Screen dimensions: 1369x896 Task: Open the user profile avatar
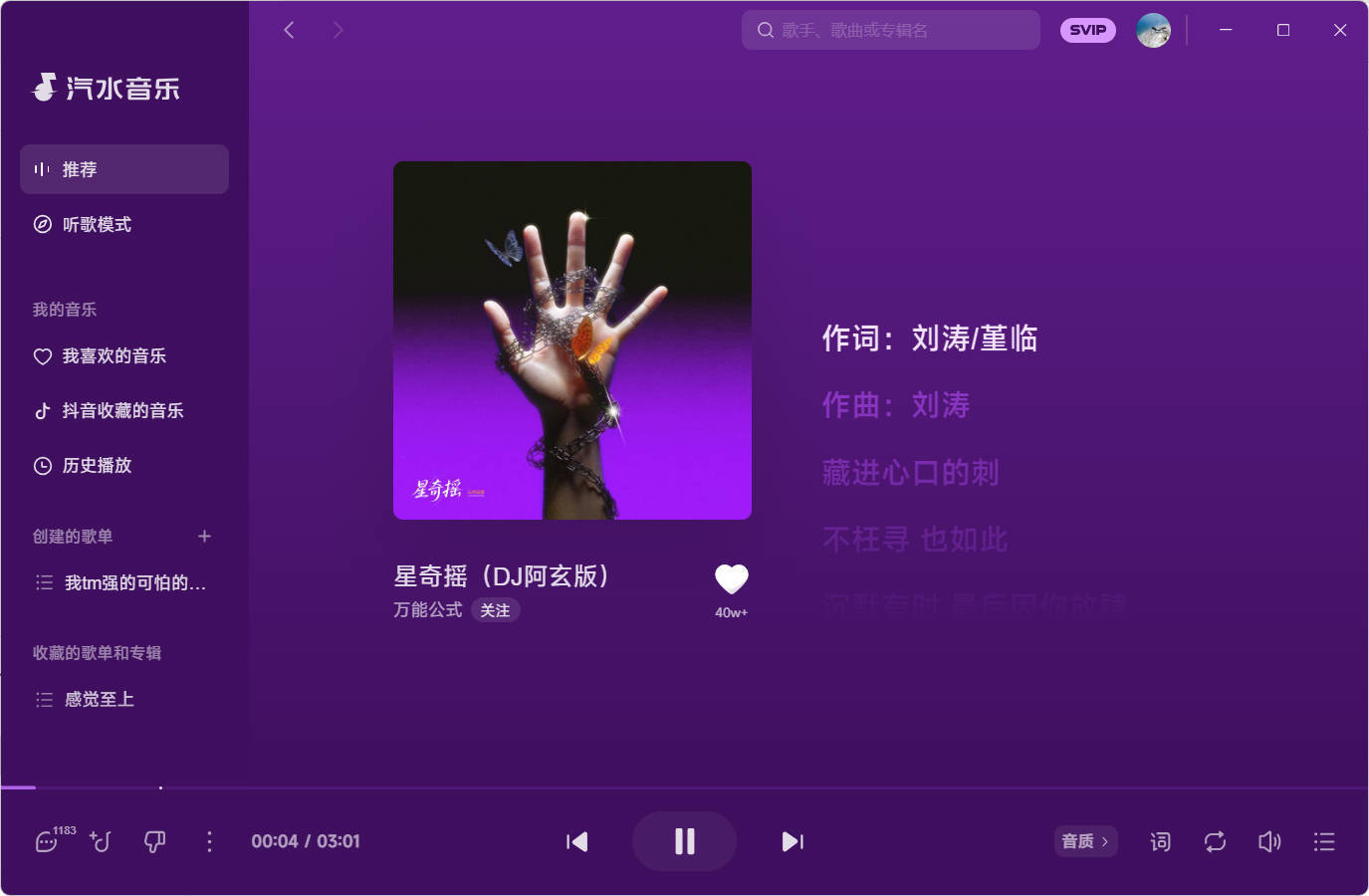click(x=1153, y=30)
